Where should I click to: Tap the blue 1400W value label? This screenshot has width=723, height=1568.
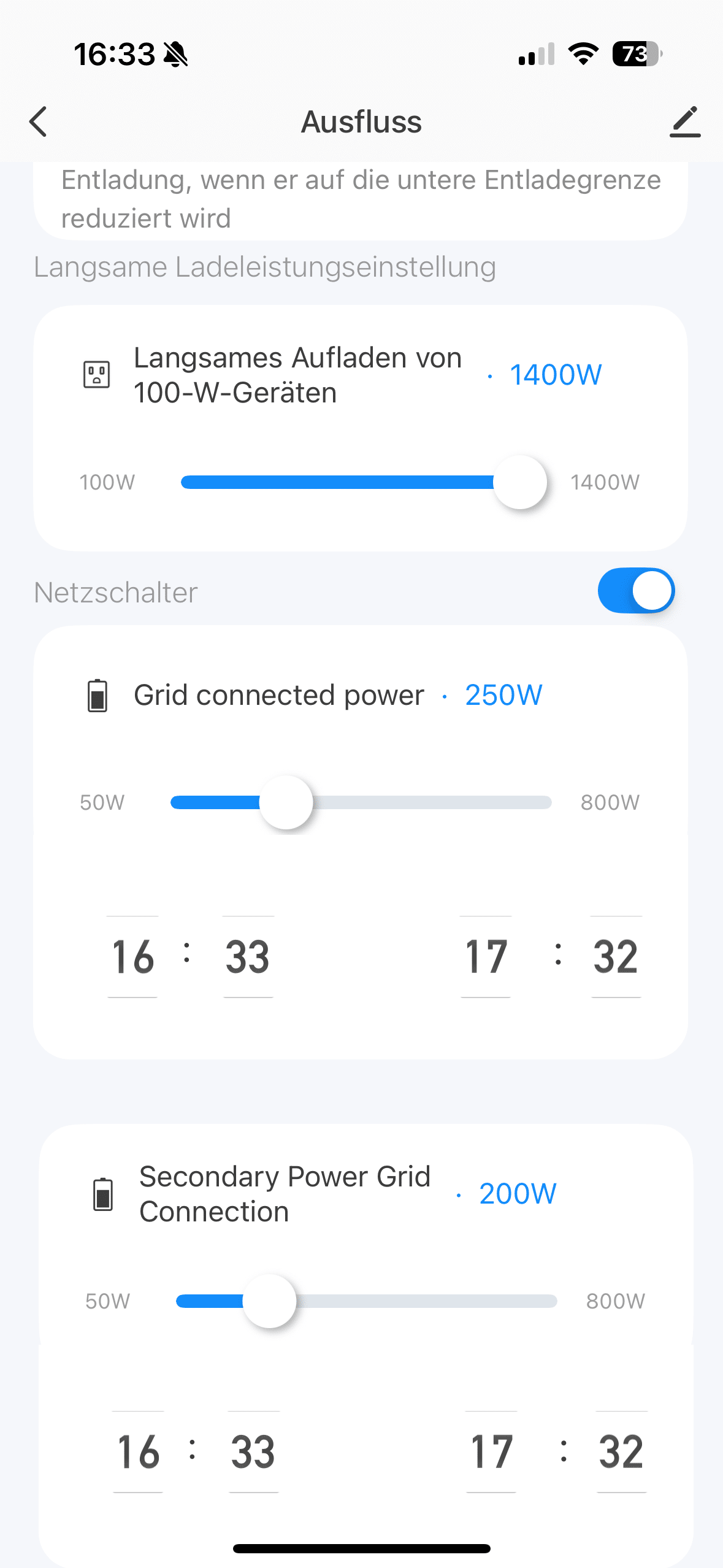click(555, 374)
